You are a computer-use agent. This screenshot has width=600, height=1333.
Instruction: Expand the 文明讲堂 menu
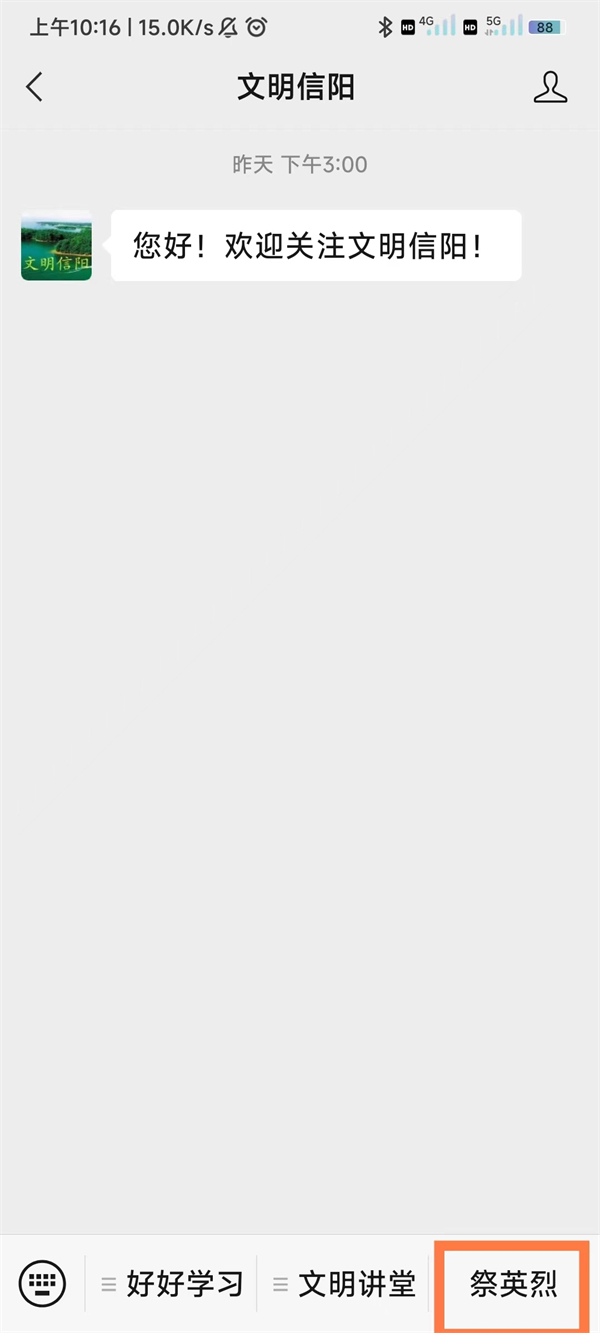pyautogui.click(x=344, y=1284)
